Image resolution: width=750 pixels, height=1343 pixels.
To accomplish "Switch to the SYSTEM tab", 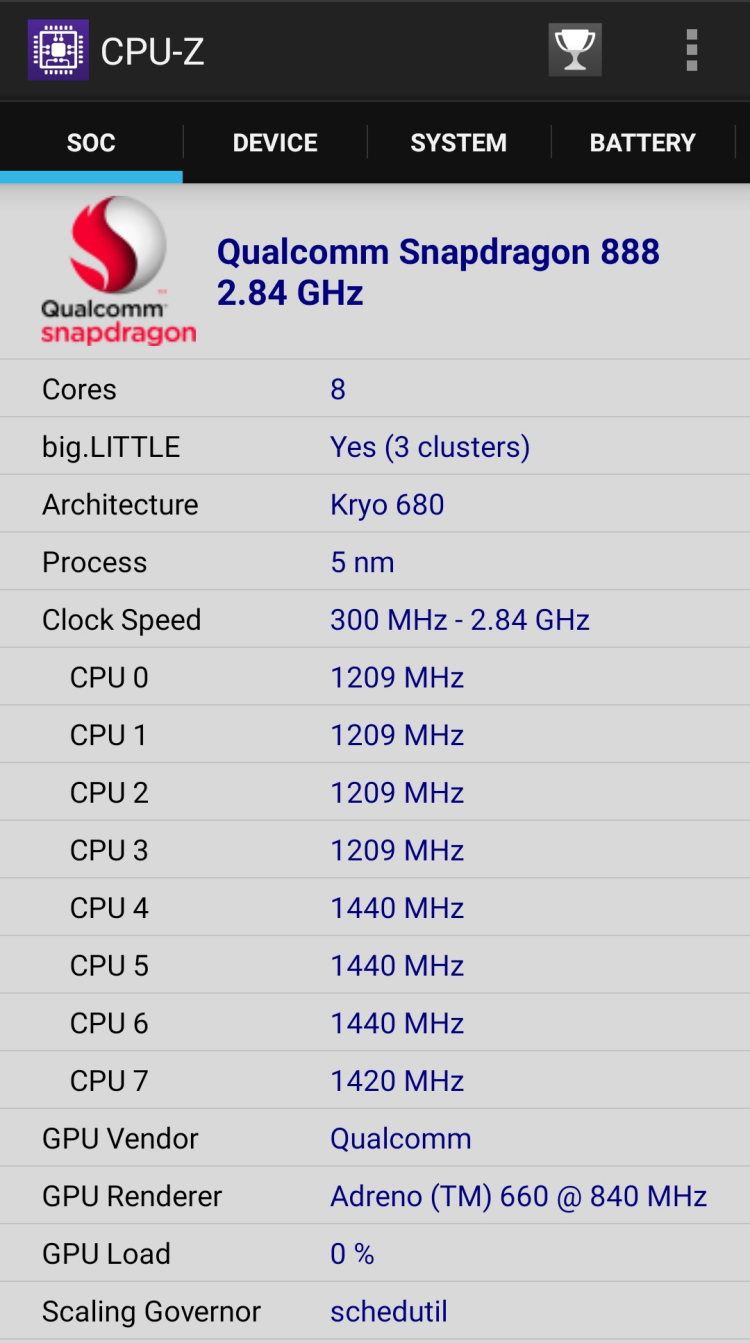I will 459,143.
